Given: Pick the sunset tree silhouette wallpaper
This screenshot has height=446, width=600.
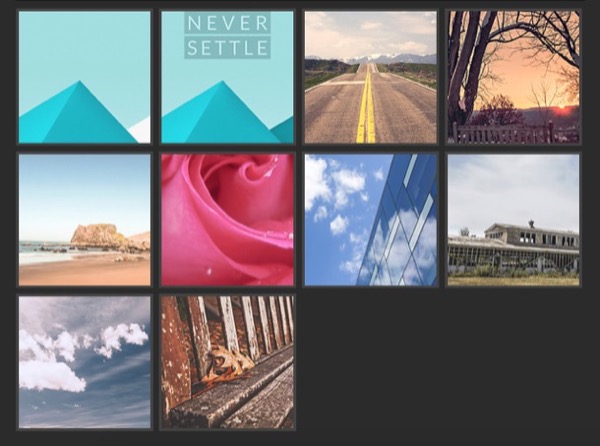Looking at the screenshot, I should 513,77.
